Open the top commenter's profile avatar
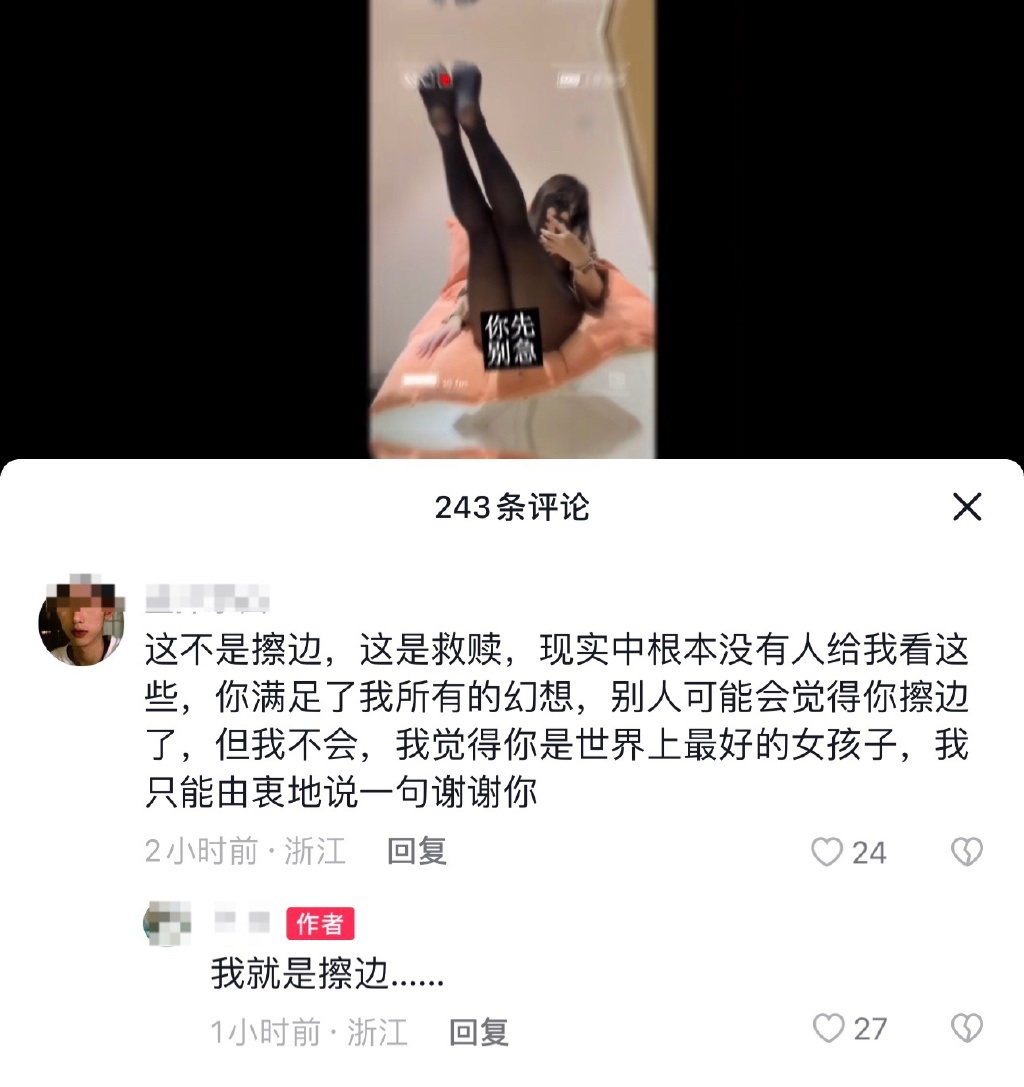The width and height of the screenshot is (1024, 1087). [81, 622]
